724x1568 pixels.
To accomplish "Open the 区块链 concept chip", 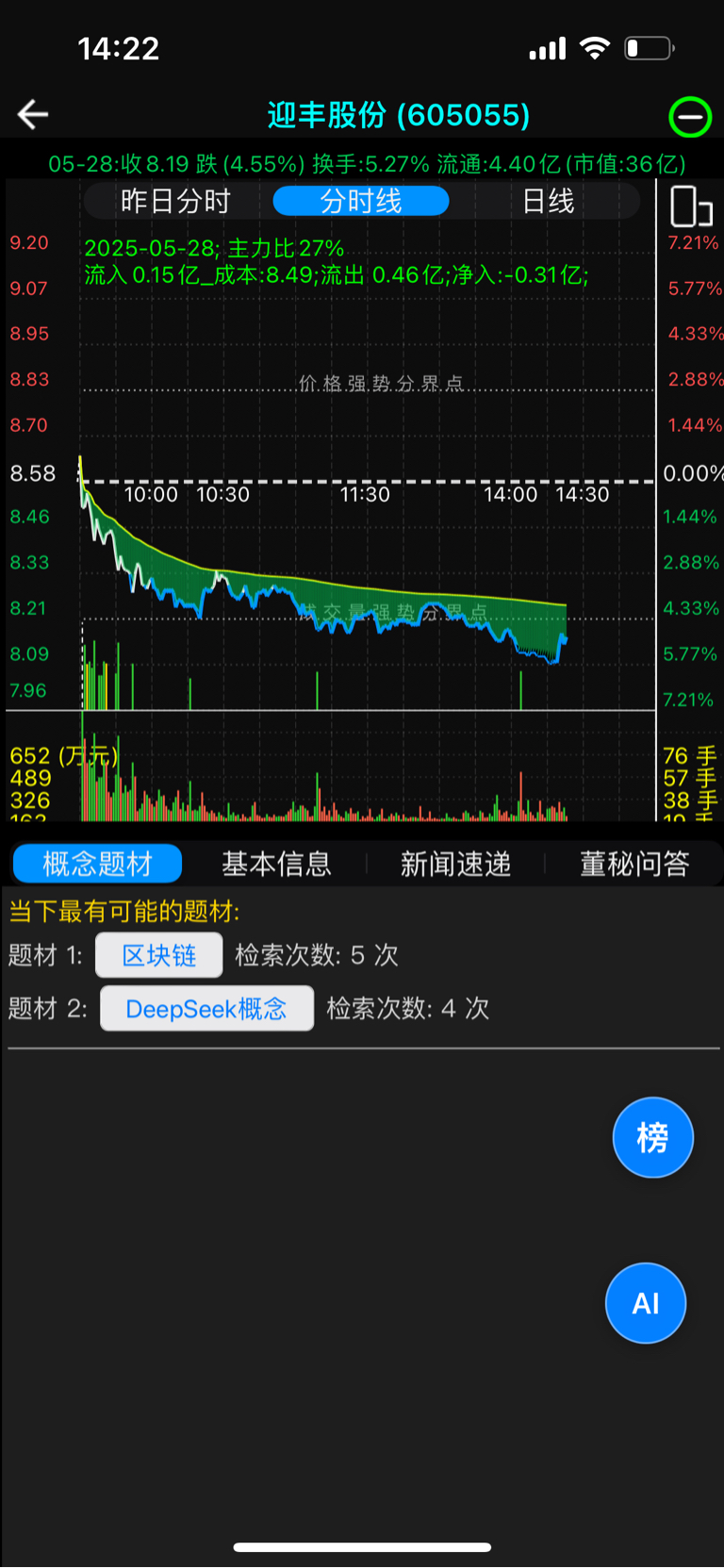I will click(159, 955).
